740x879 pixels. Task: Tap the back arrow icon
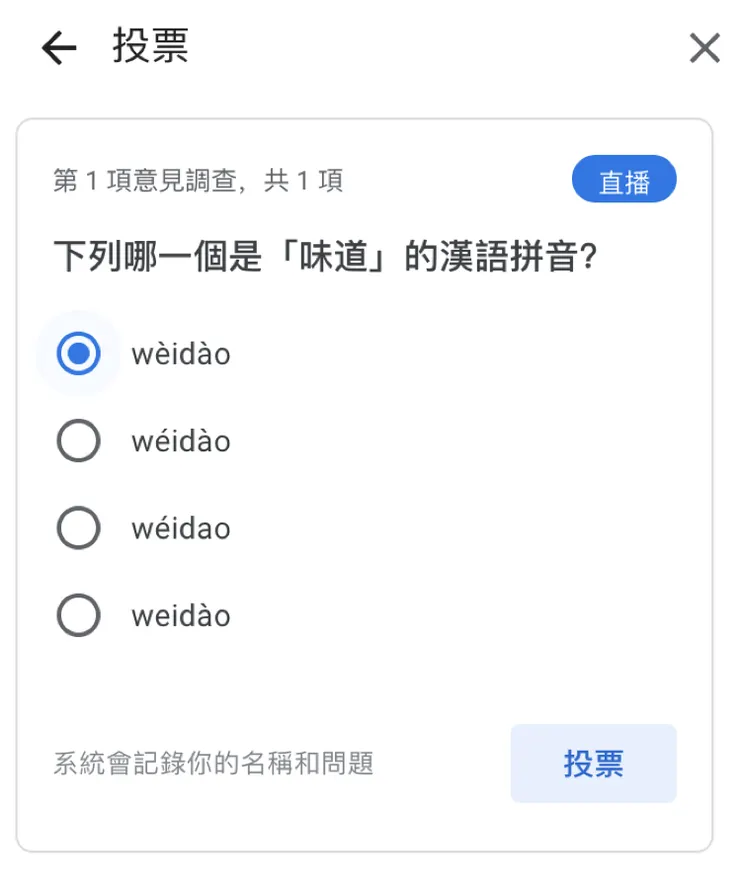(58, 47)
